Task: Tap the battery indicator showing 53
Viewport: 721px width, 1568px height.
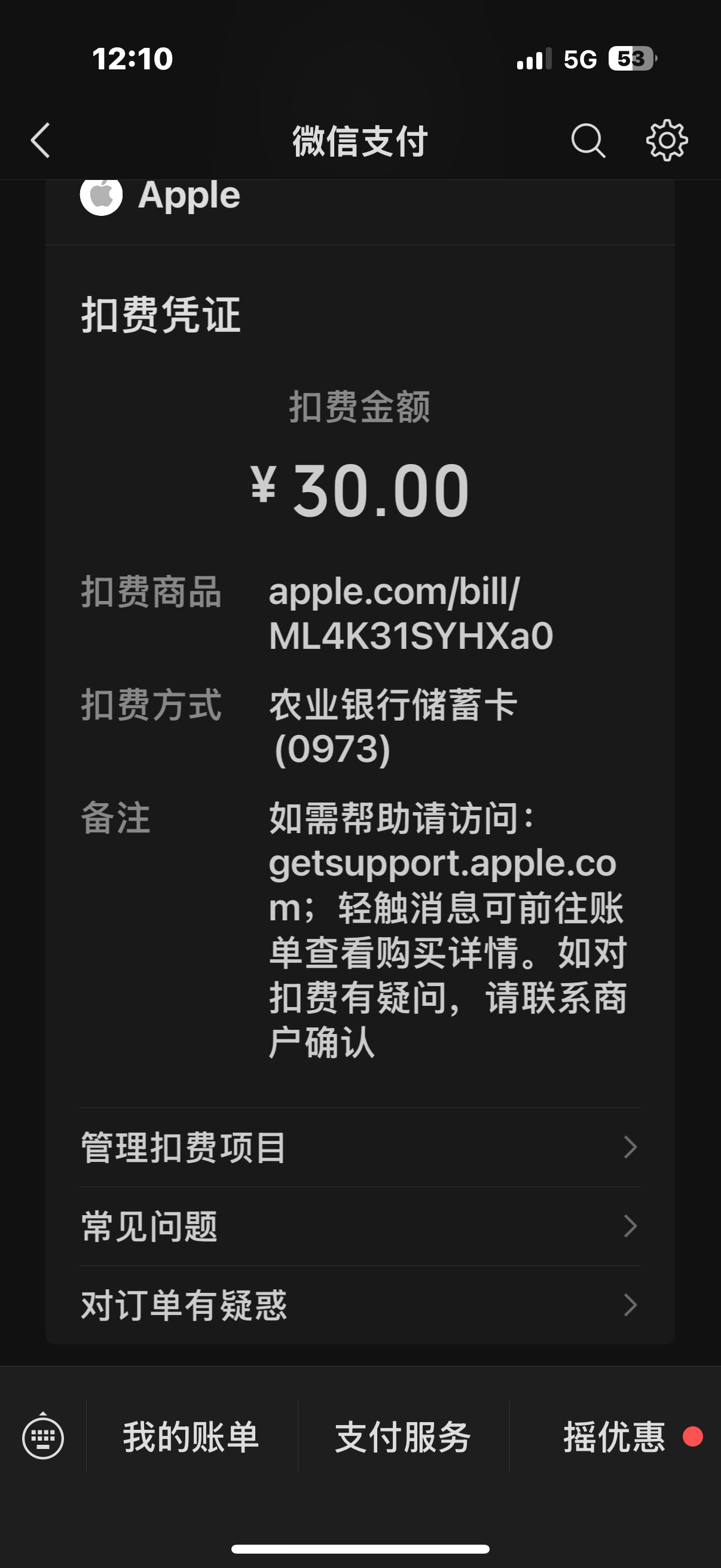Action: click(x=630, y=58)
